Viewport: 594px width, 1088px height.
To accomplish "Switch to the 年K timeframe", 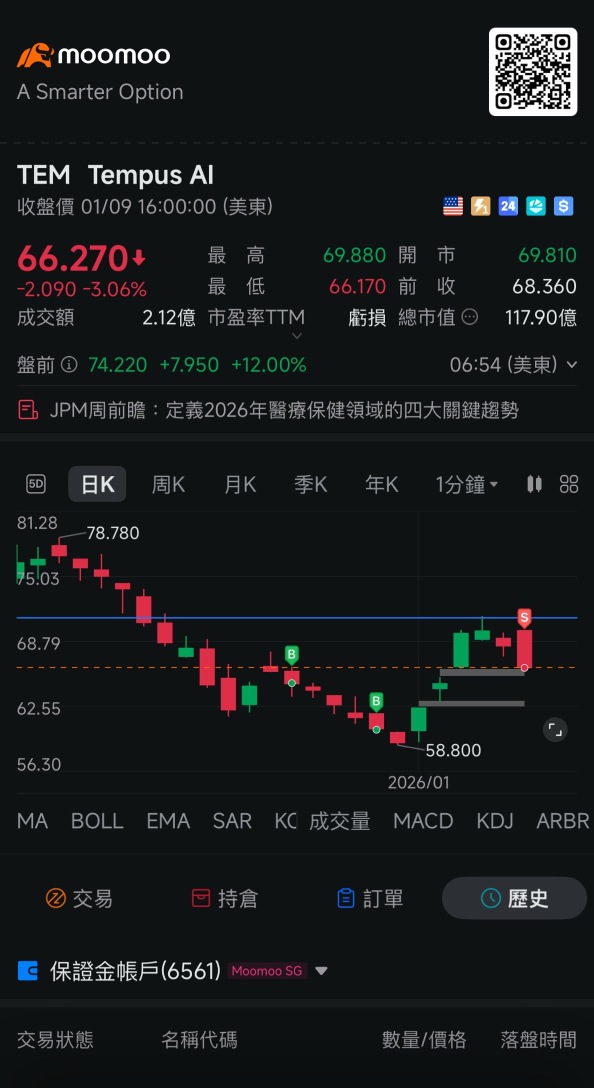I will coord(382,484).
